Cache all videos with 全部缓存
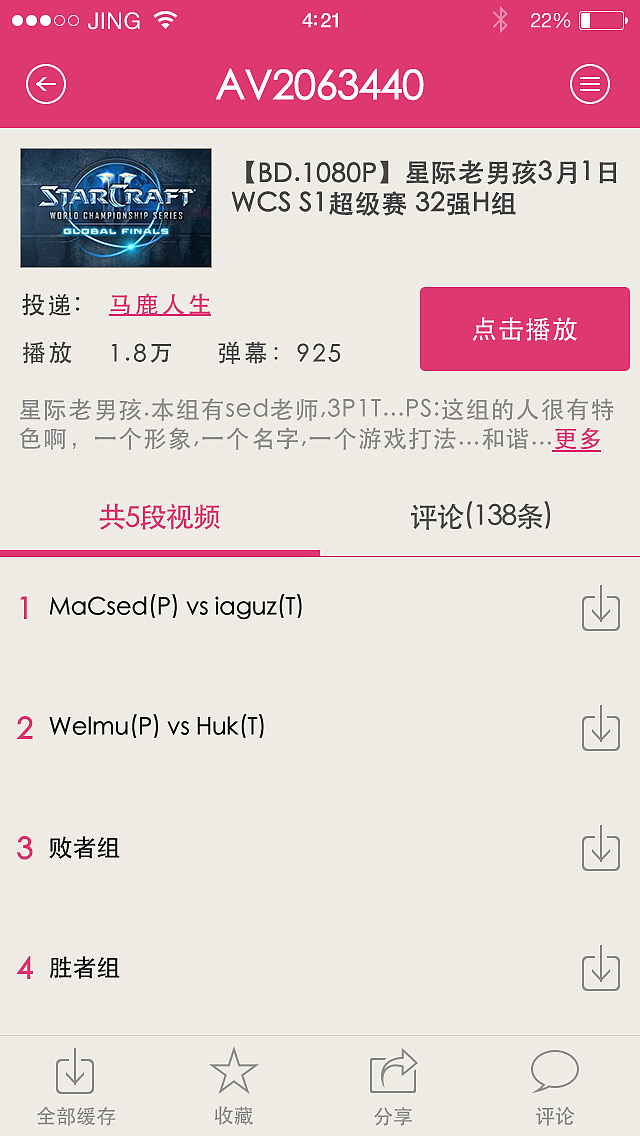 point(76,1086)
